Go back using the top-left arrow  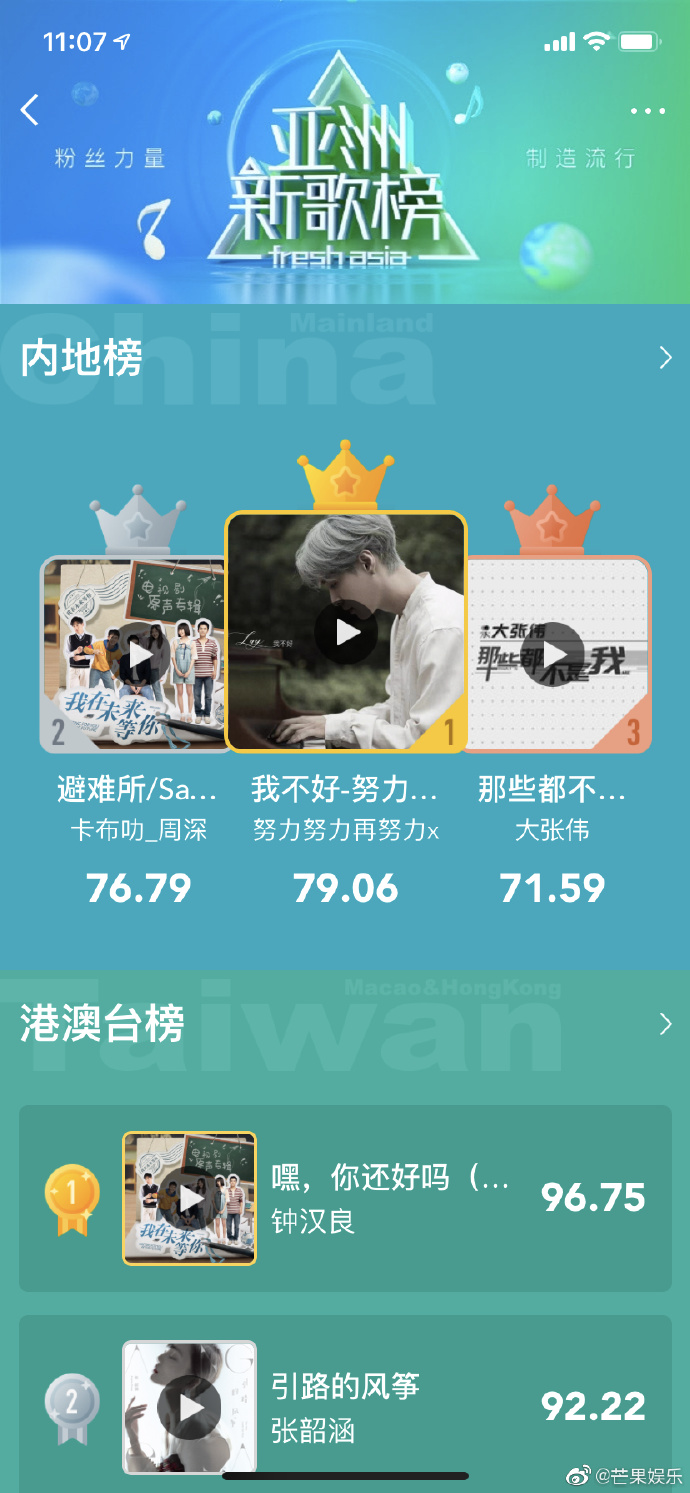pyautogui.click(x=30, y=110)
